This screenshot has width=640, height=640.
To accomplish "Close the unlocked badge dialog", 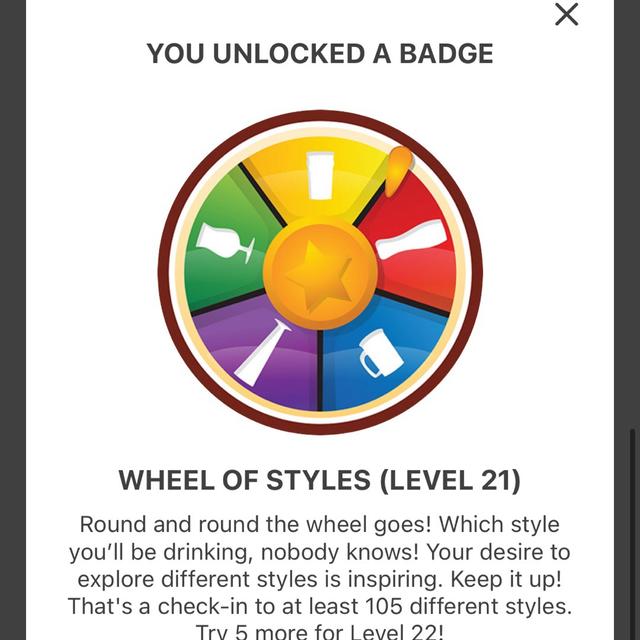I will pyautogui.click(x=566, y=14).
